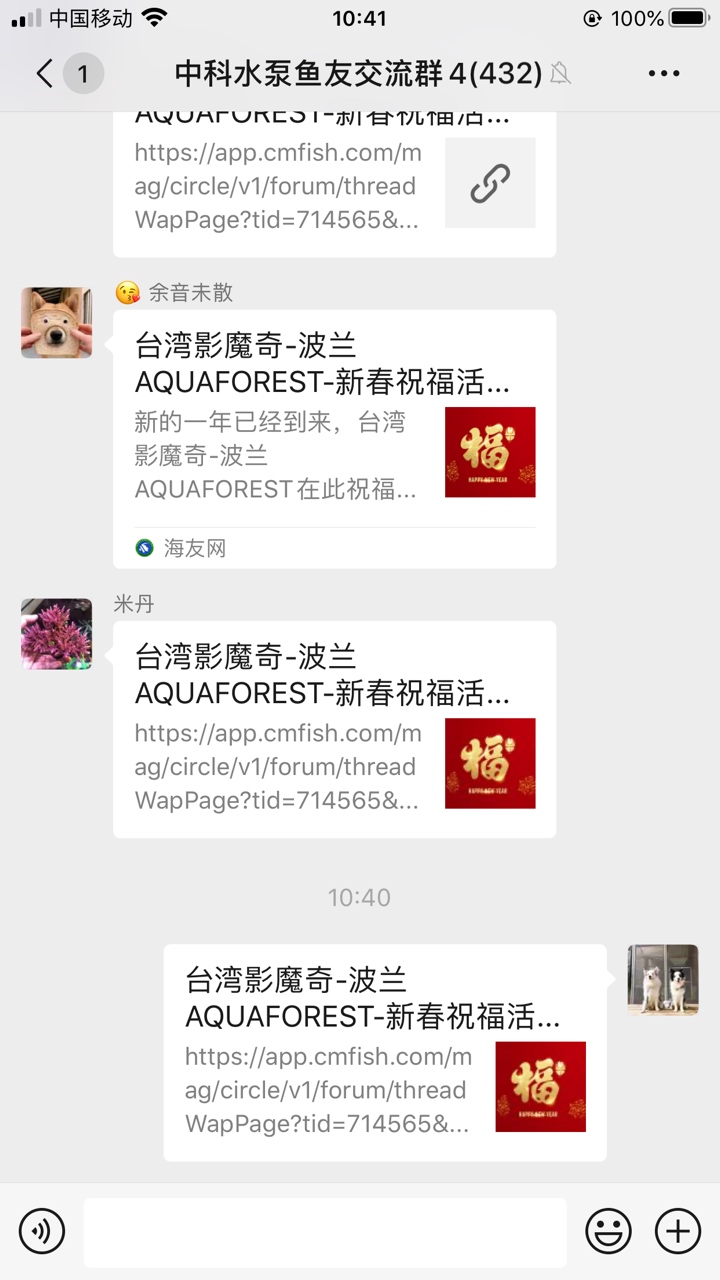The width and height of the screenshot is (720, 1280).
Task: Open the group chat overflow menu
Action: pos(664,74)
